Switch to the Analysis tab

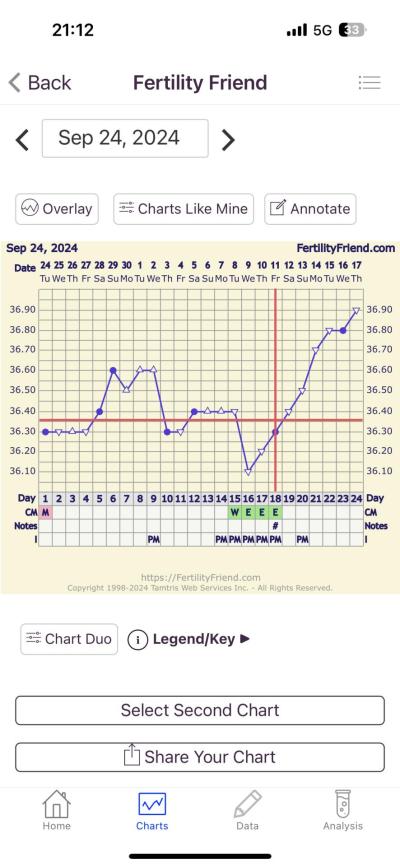pos(342,811)
